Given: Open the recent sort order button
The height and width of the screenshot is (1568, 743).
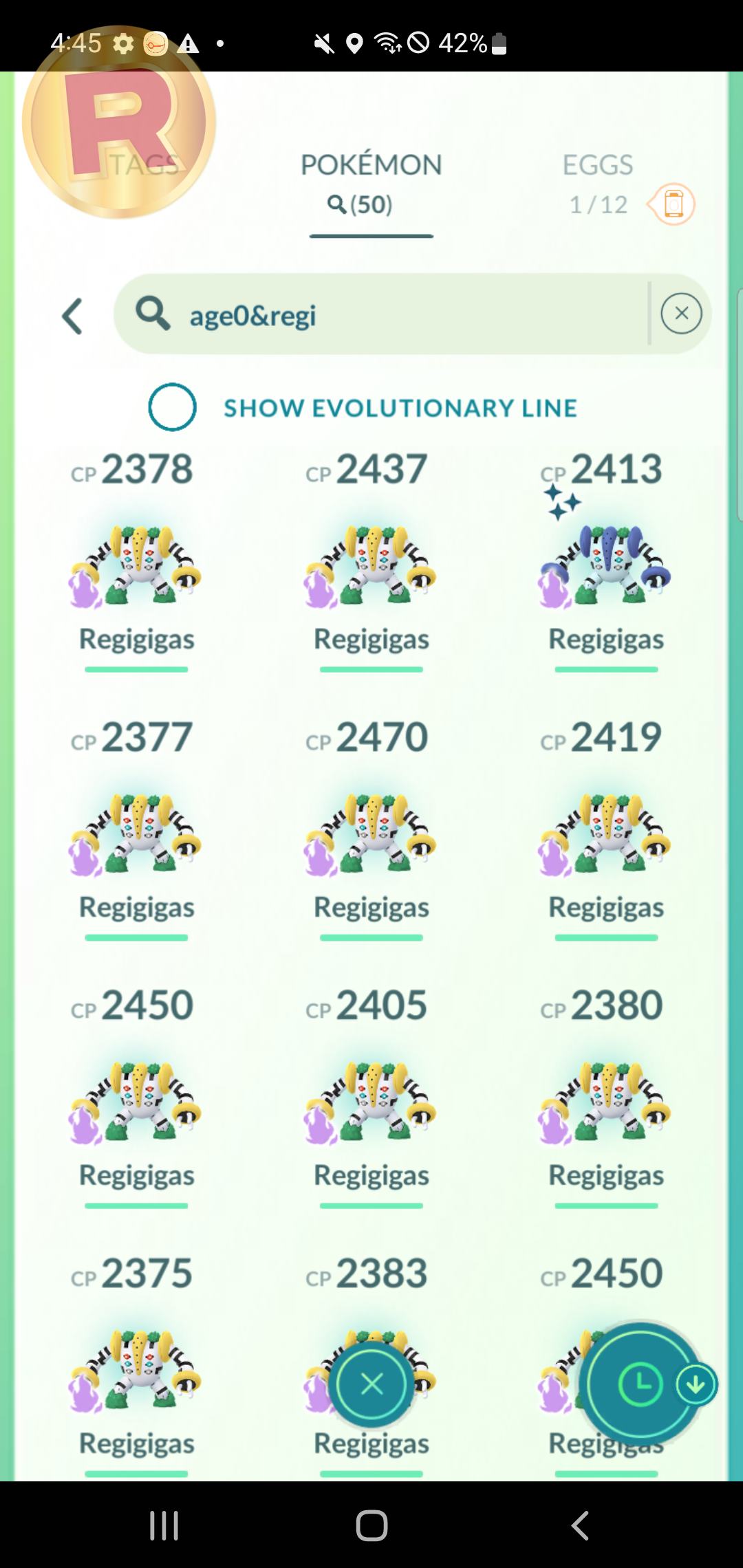Looking at the screenshot, I should coord(641,1384).
